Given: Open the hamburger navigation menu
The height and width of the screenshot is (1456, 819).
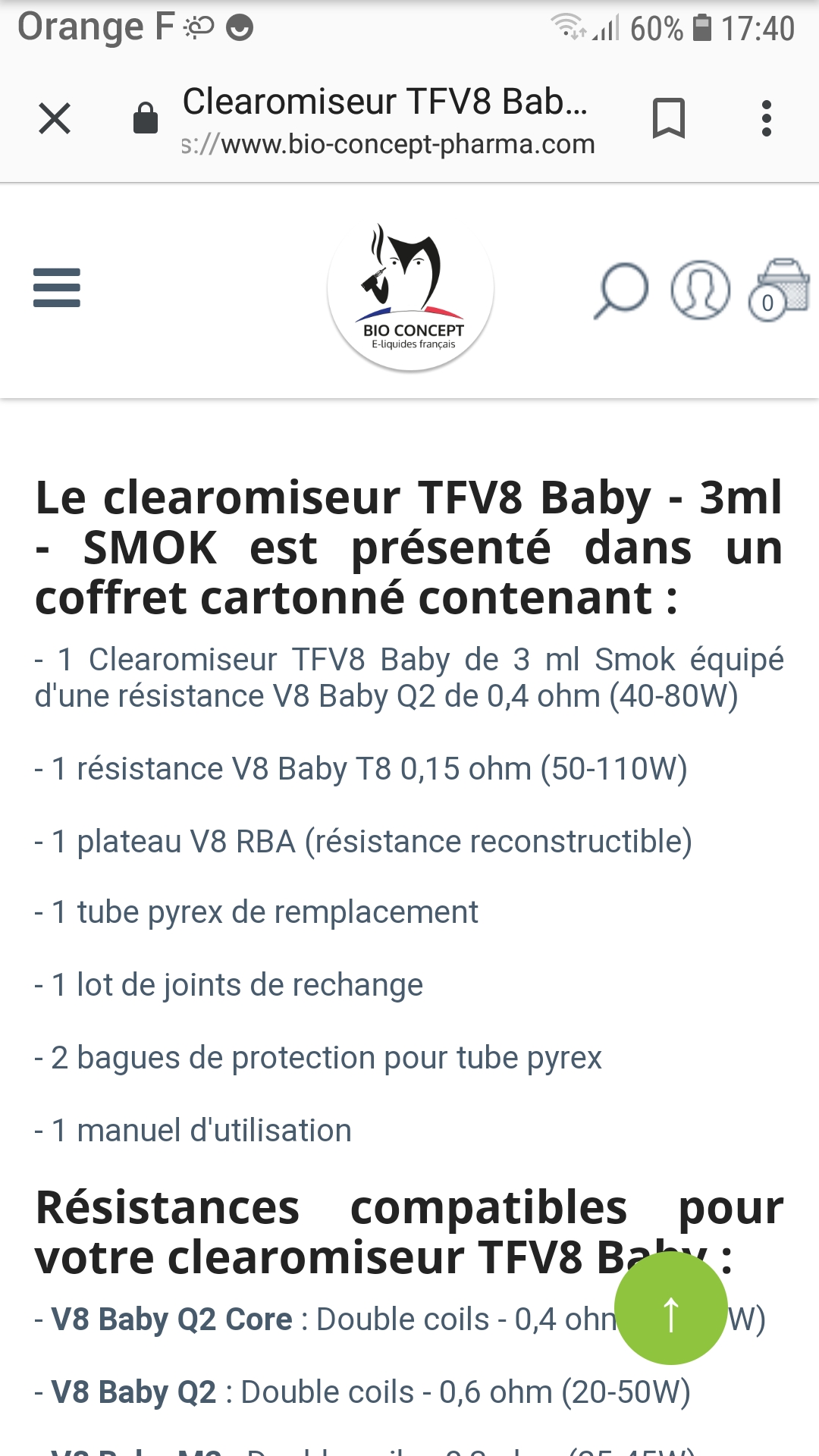Looking at the screenshot, I should pos(57,288).
